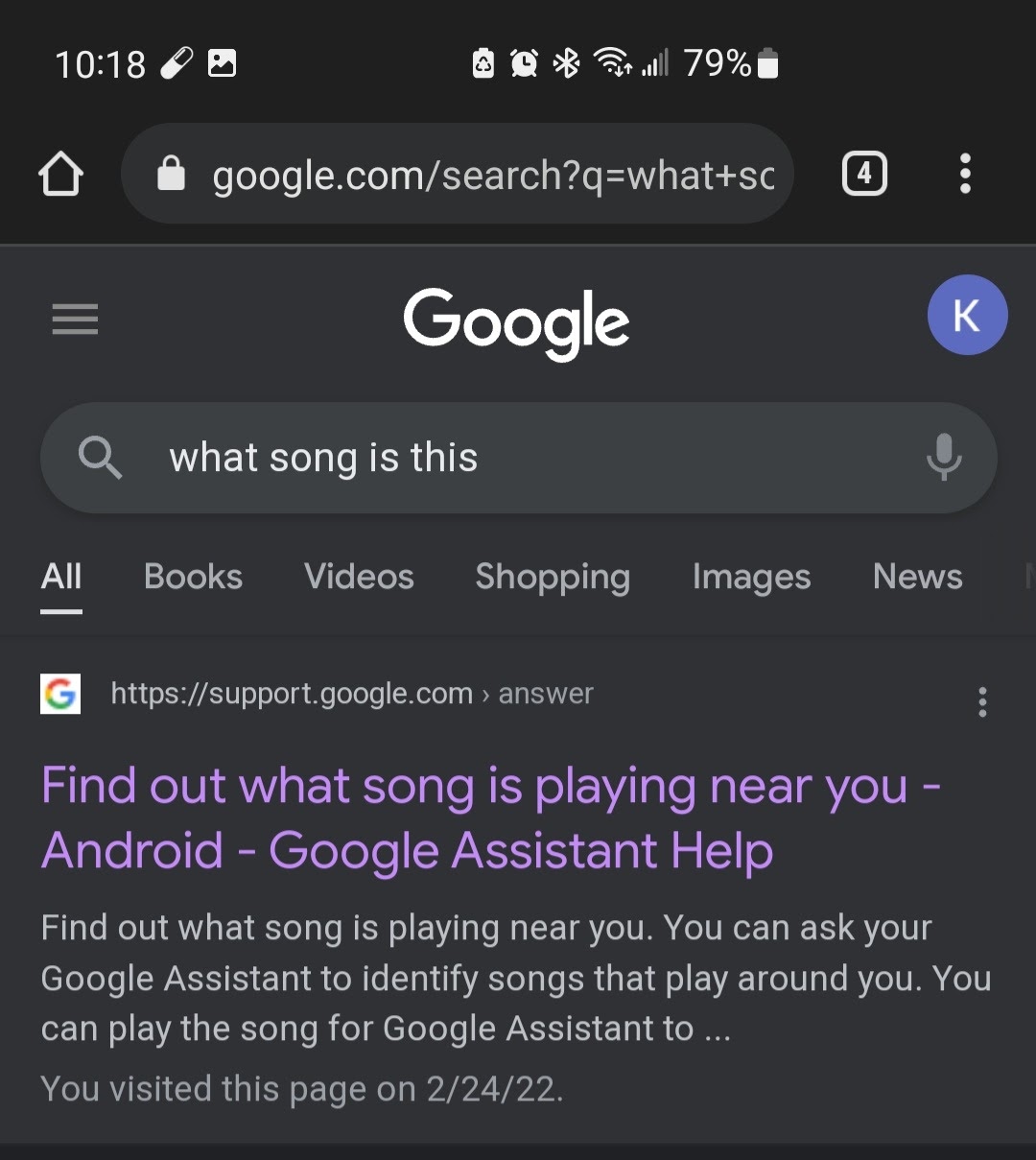The width and height of the screenshot is (1036, 1160).
Task: Switch to the Books tab
Action: click(193, 577)
